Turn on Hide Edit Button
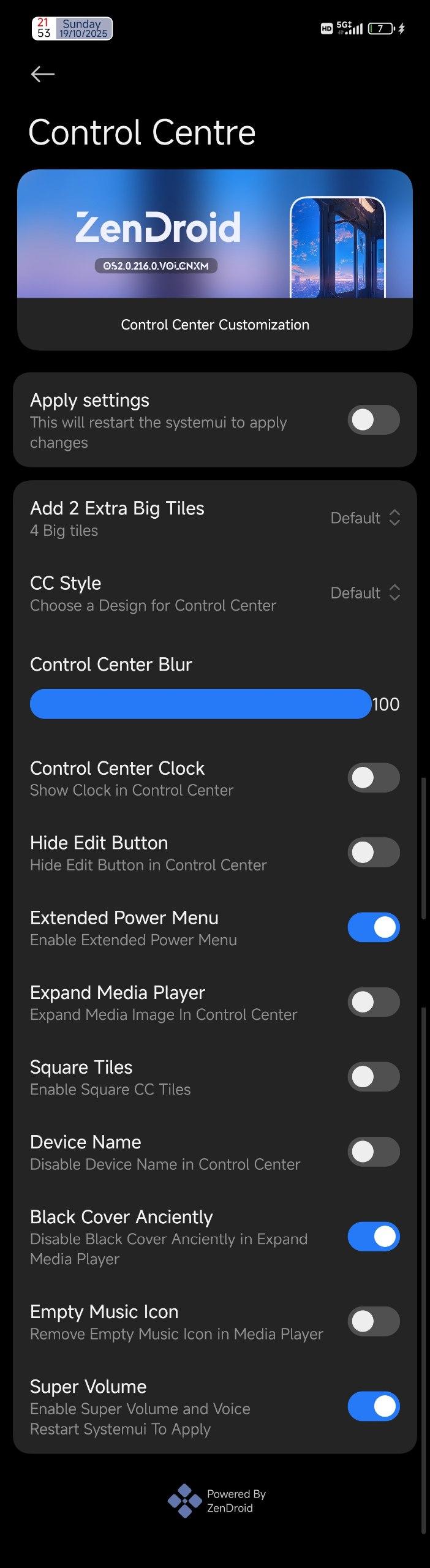Image resolution: width=430 pixels, height=1568 pixels. coord(374,853)
